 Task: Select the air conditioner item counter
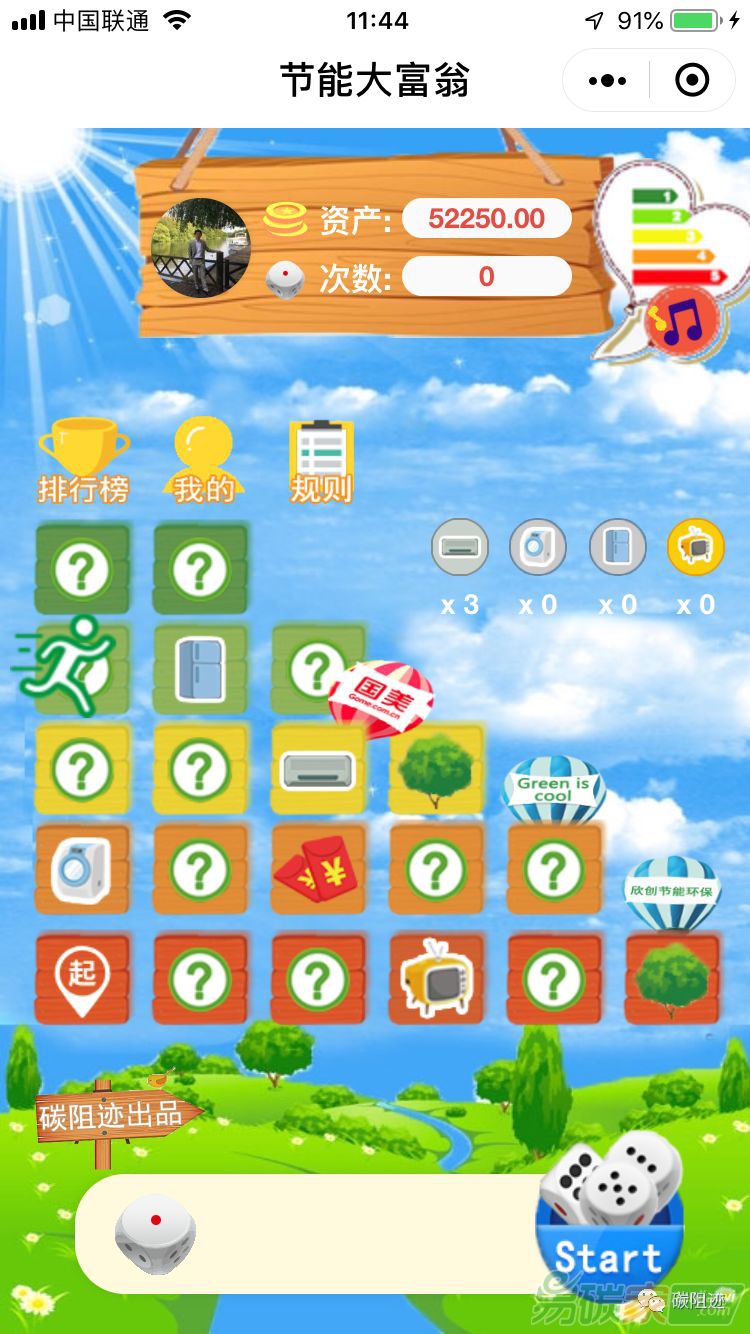click(x=460, y=547)
